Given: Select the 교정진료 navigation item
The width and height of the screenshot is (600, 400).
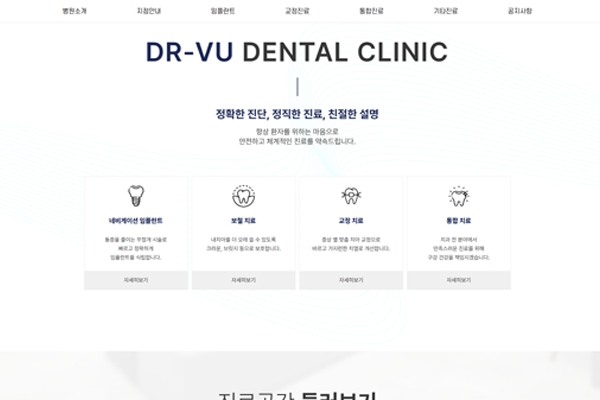Looking at the screenshot, I should 299,9.
